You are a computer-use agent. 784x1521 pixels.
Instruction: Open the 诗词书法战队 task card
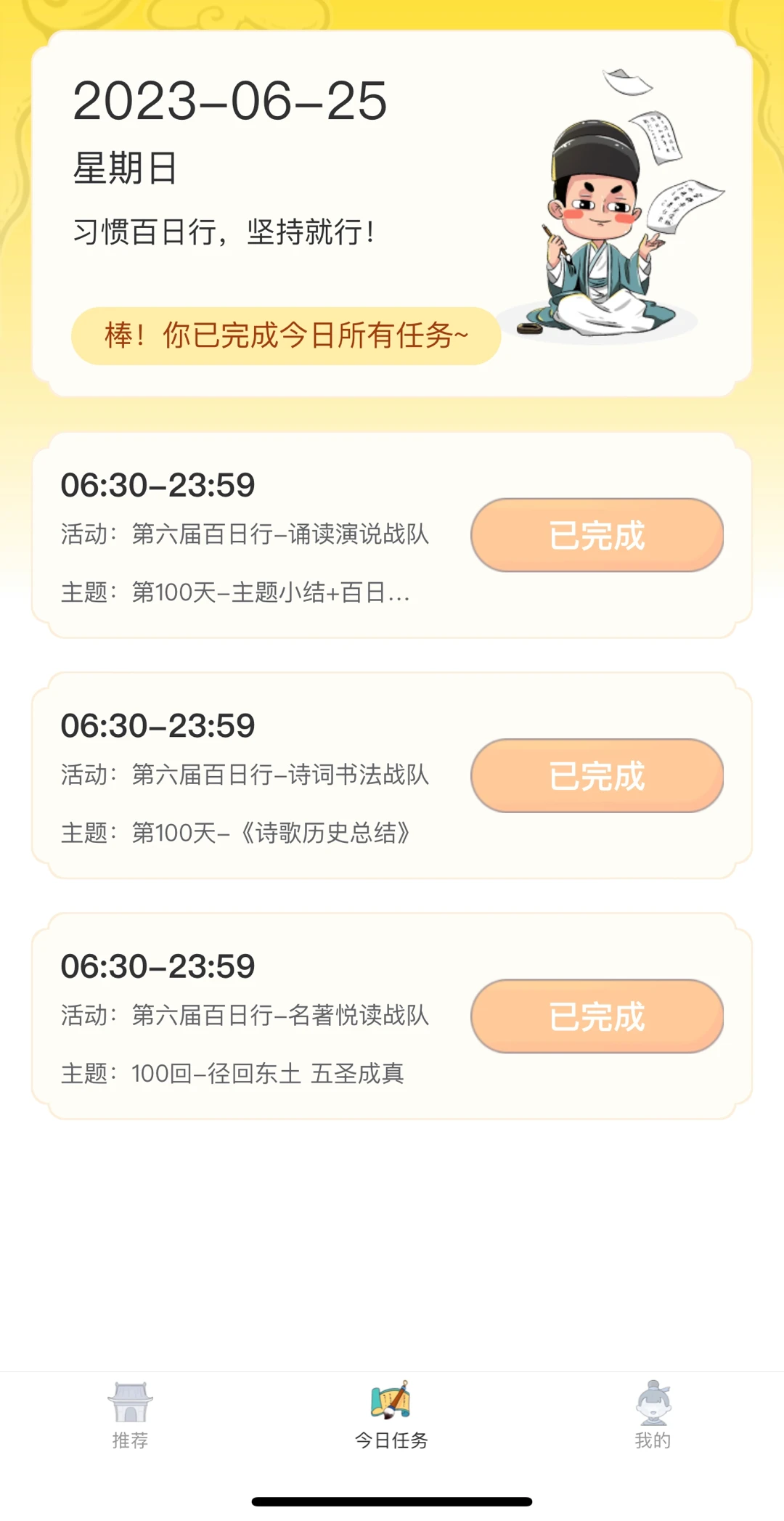[x=392, y=776]
